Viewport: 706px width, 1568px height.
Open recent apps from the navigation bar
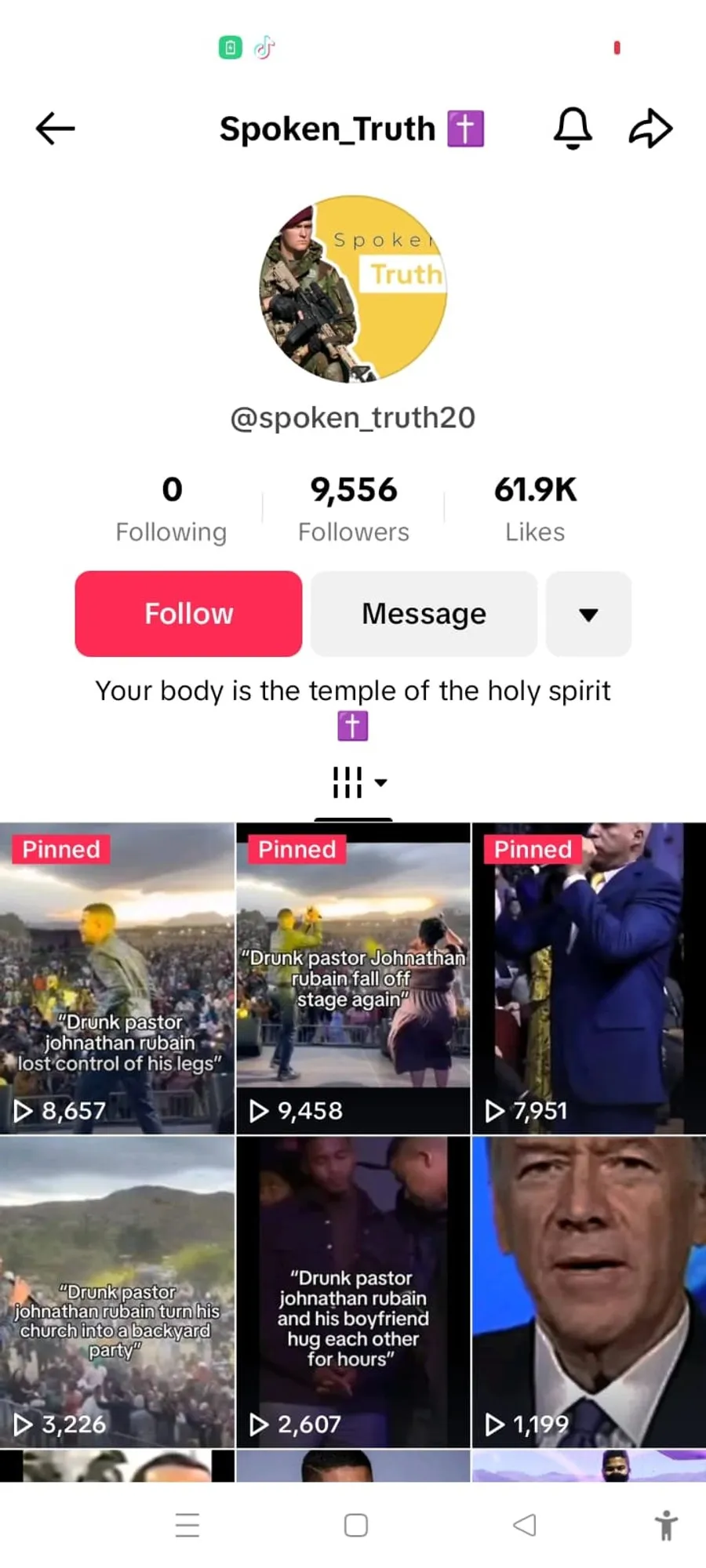(187, 1525)
